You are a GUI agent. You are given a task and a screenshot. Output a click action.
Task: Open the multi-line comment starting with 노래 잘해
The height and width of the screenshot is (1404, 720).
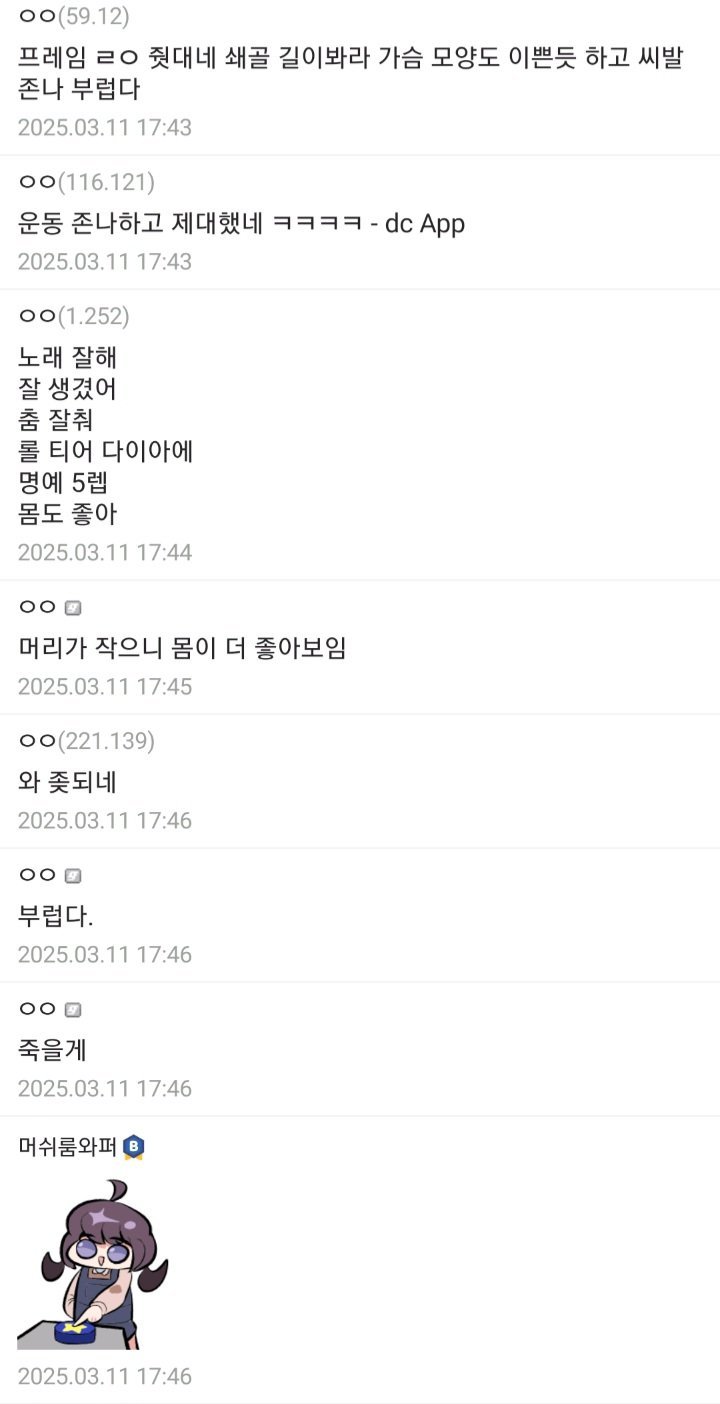coord(105,435)
